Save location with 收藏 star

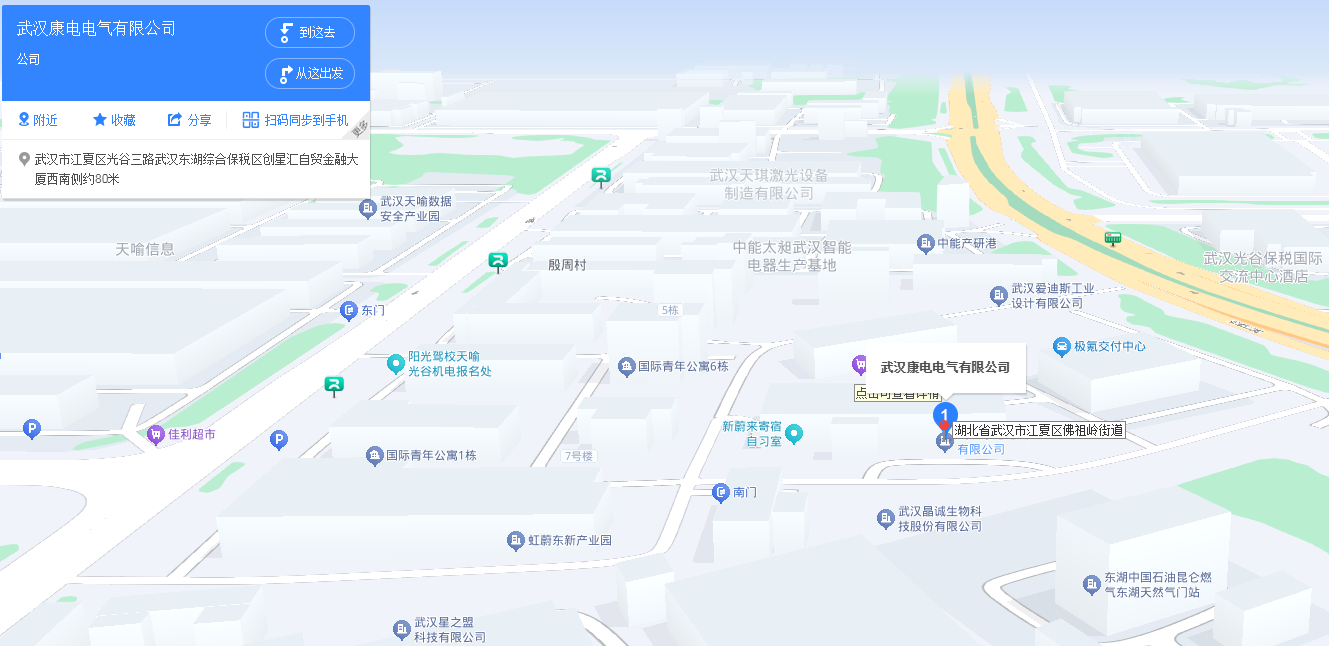114,120
